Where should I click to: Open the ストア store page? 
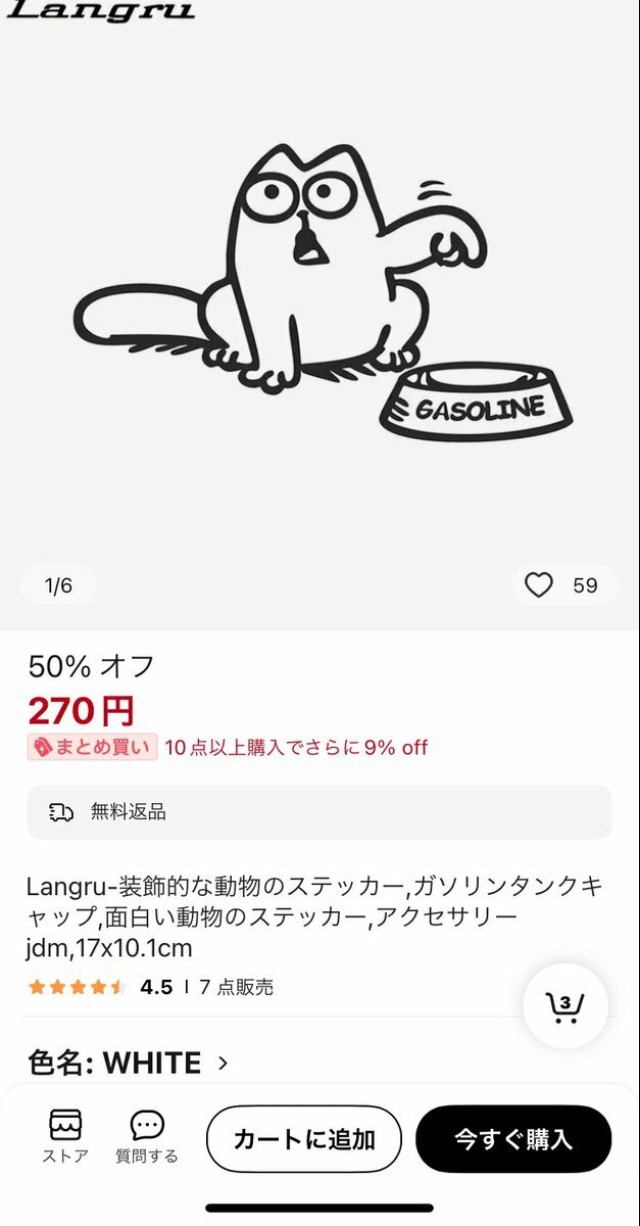tap(65, 1137)
